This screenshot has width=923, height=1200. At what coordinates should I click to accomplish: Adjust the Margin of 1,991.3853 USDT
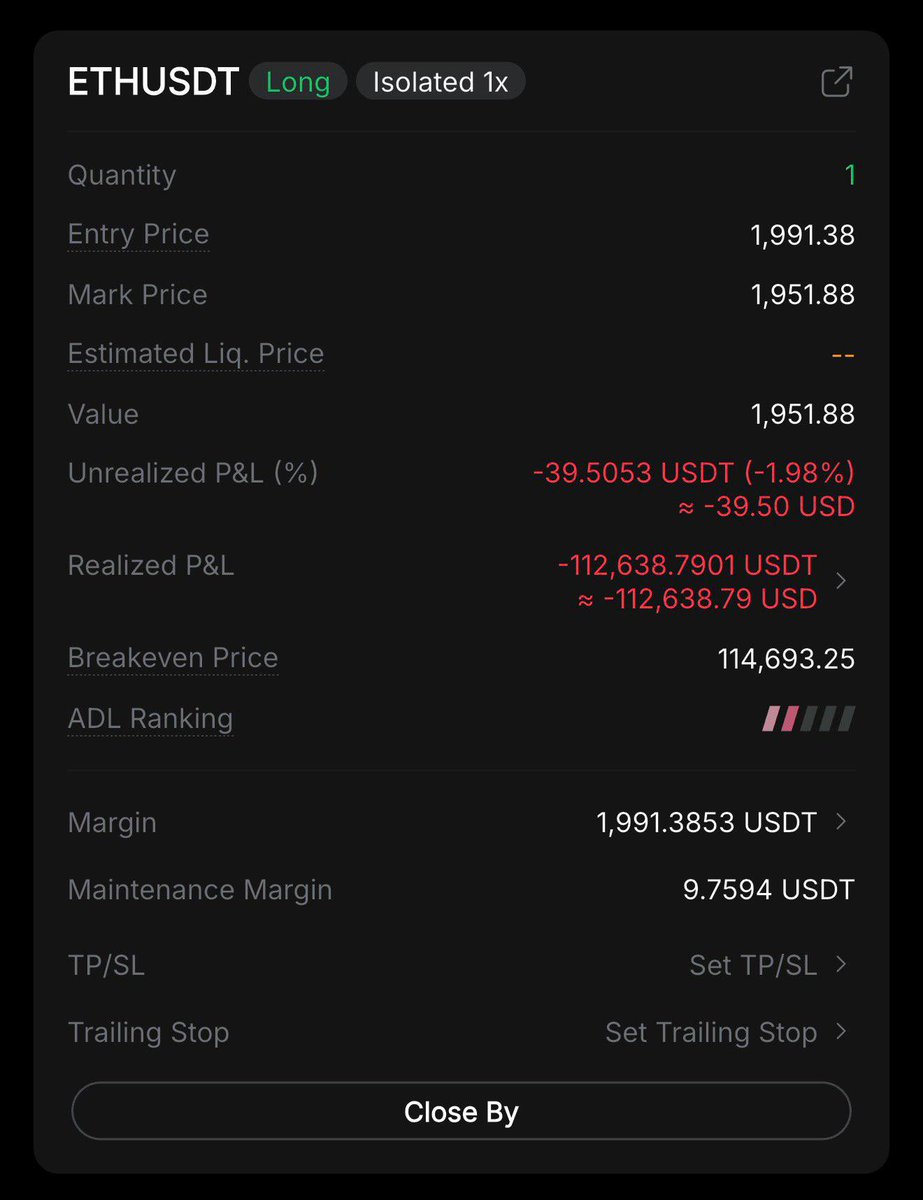(x=722, y=823)
